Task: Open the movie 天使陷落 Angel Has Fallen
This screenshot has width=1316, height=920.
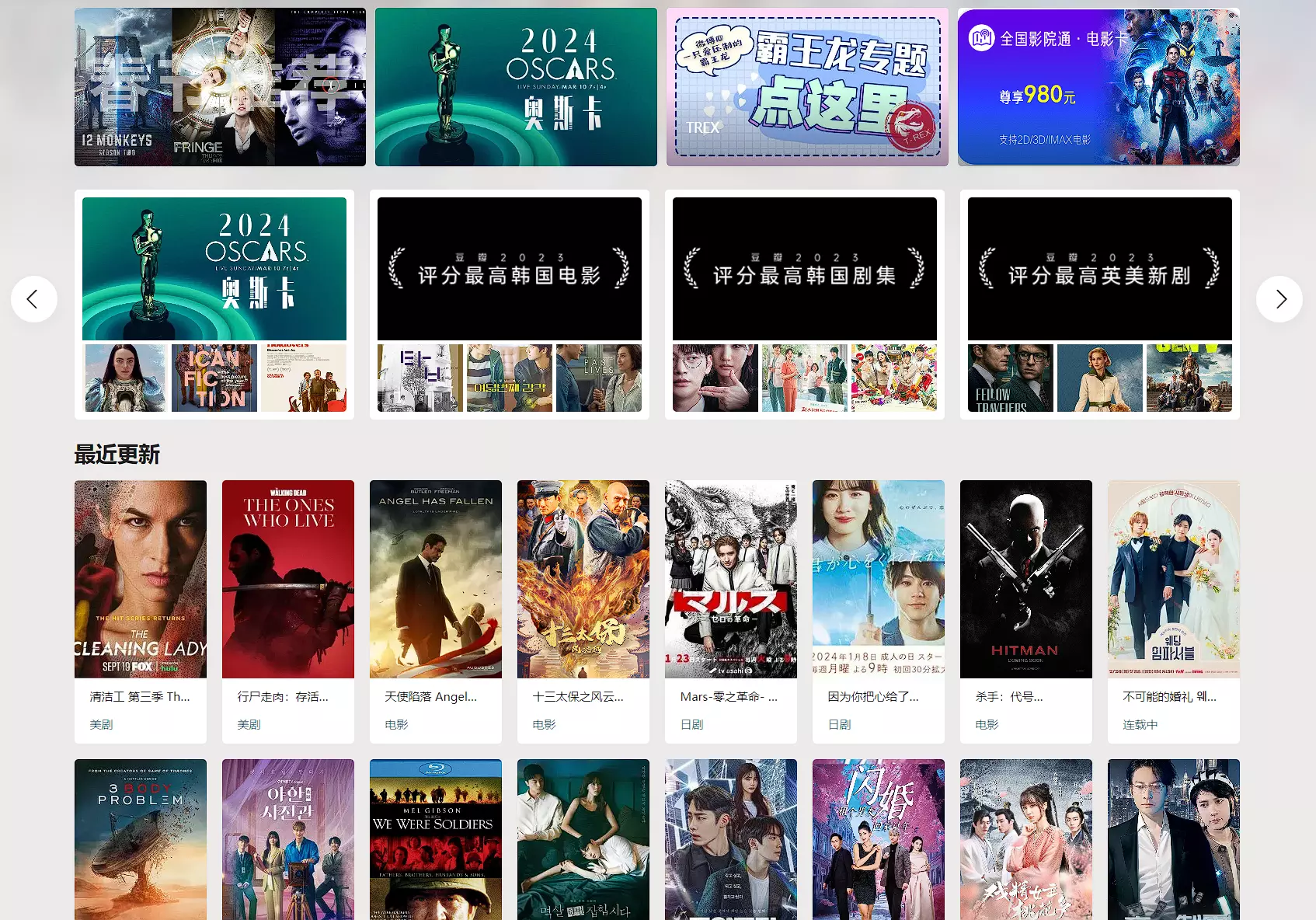Action: tap(436, 579)
